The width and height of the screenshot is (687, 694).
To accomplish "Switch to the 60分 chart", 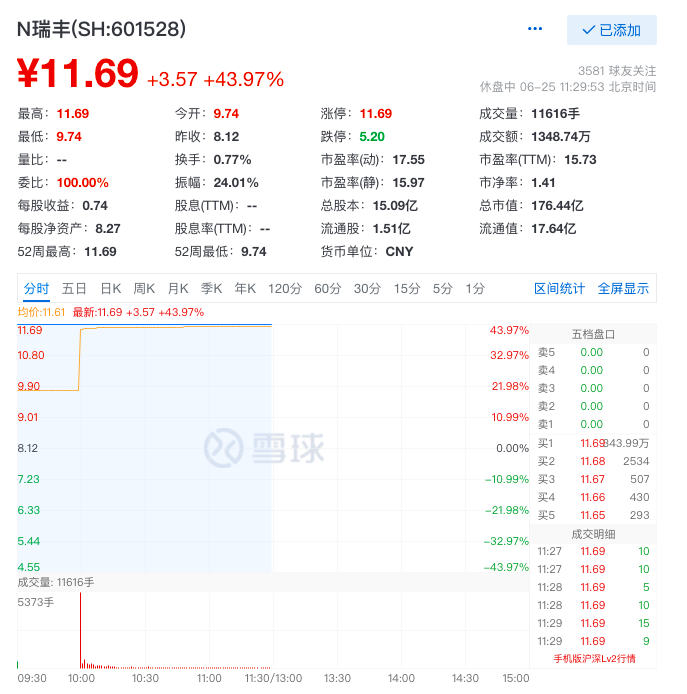I will pyautogui.click(x=328, y=288).
